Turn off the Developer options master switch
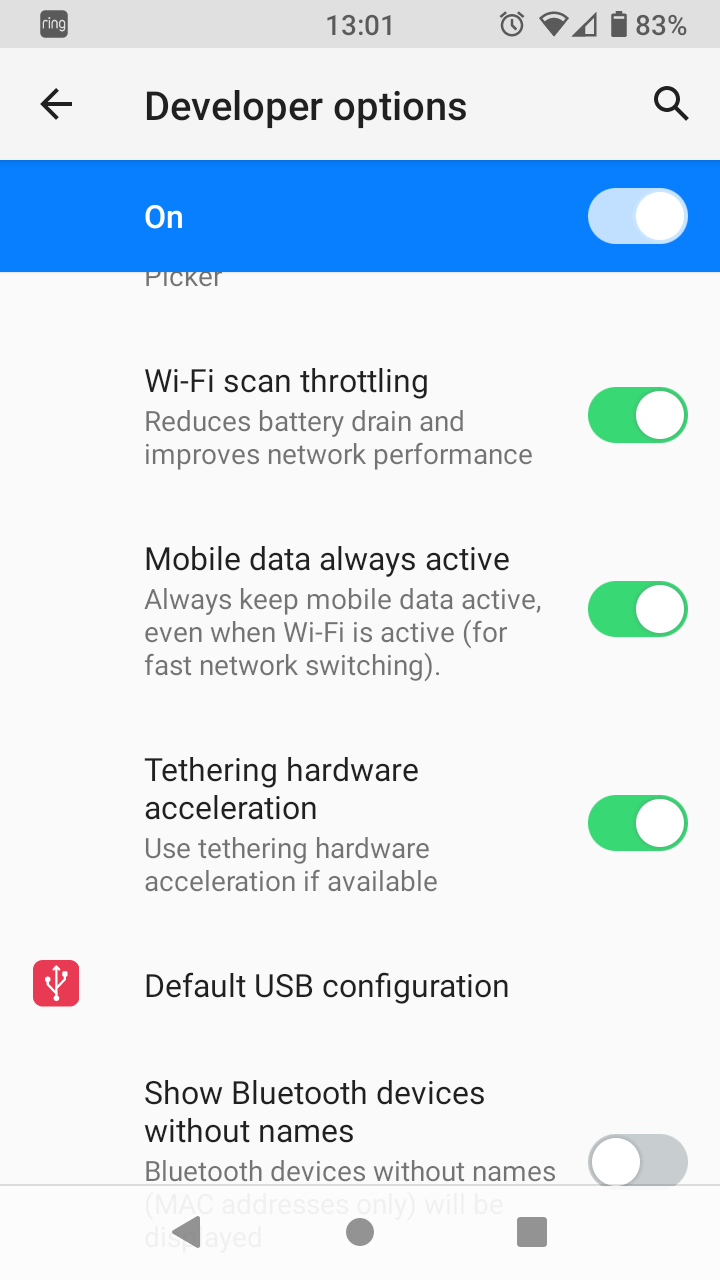Image resolution: width=720 pixels, height=1280 pixels. [x=638, y=216]
